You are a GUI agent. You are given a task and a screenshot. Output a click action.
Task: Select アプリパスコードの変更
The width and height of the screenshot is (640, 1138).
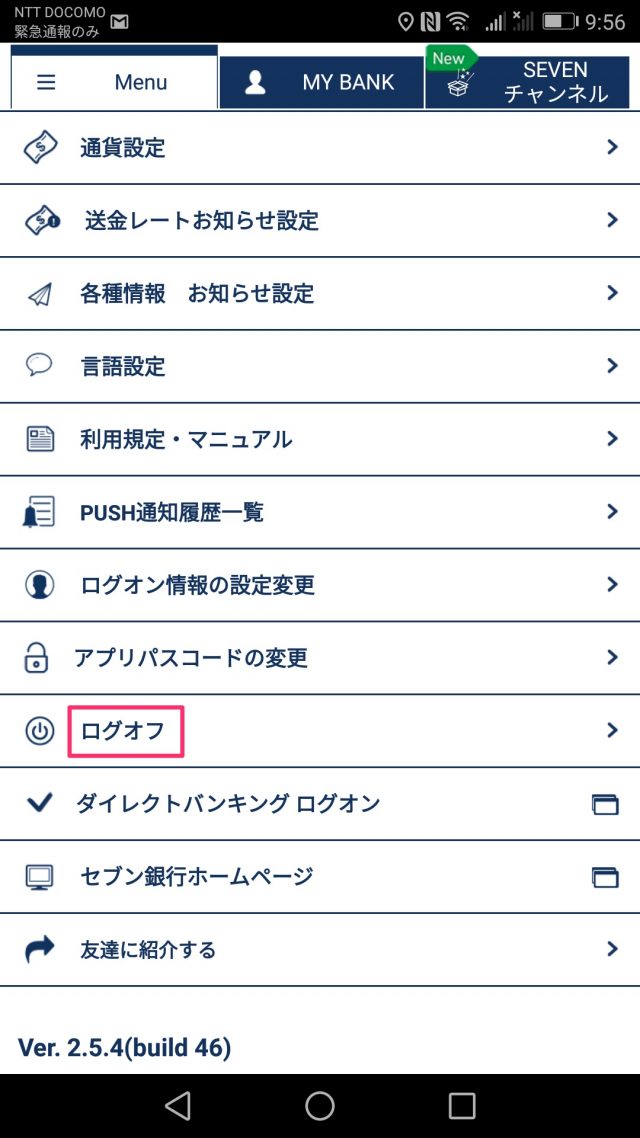tap(320, 658)
